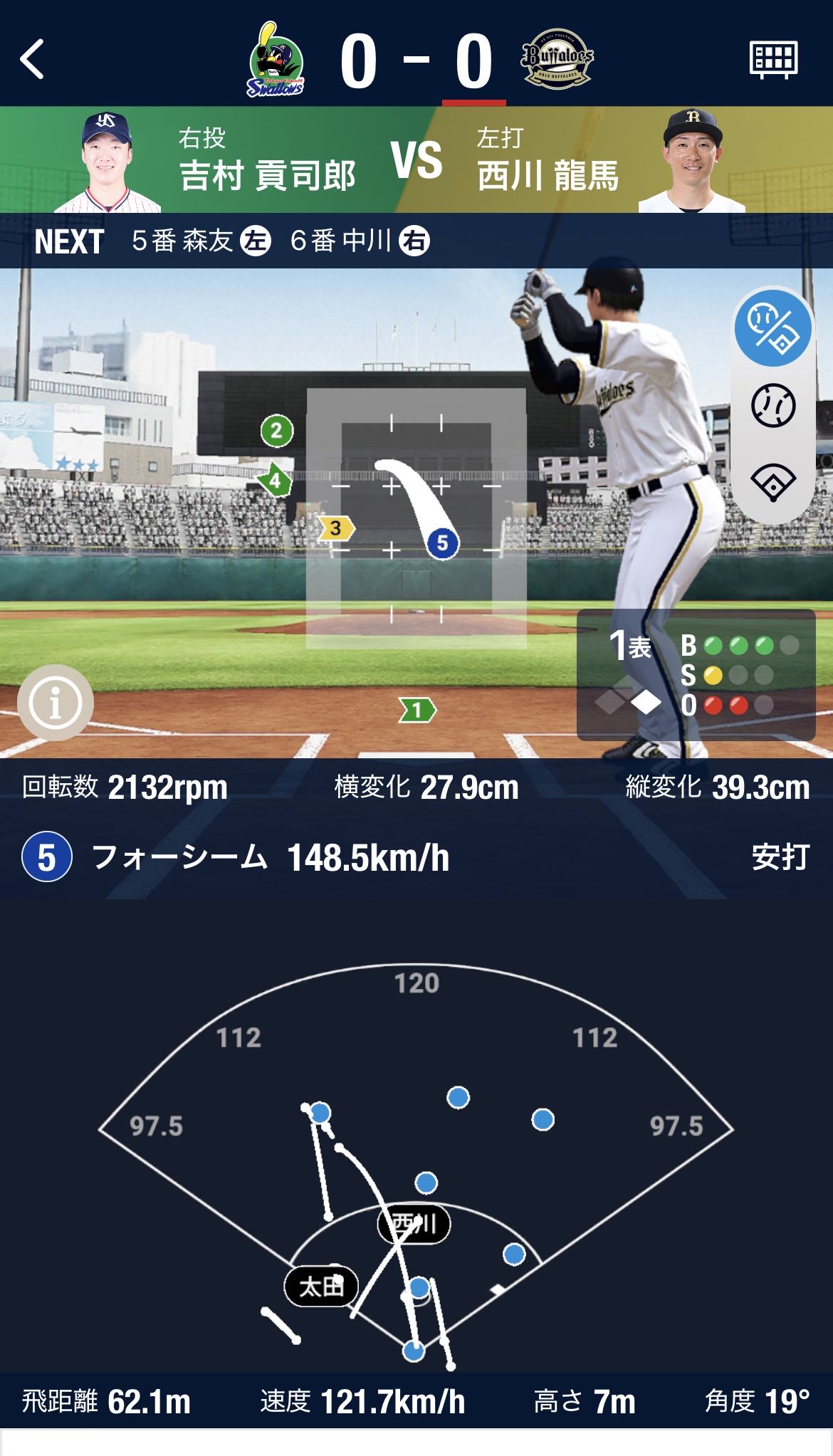Select pitch marker number 5
Image resolution: width=833 pixels, height=1456 pixels.
click(443, 543)
